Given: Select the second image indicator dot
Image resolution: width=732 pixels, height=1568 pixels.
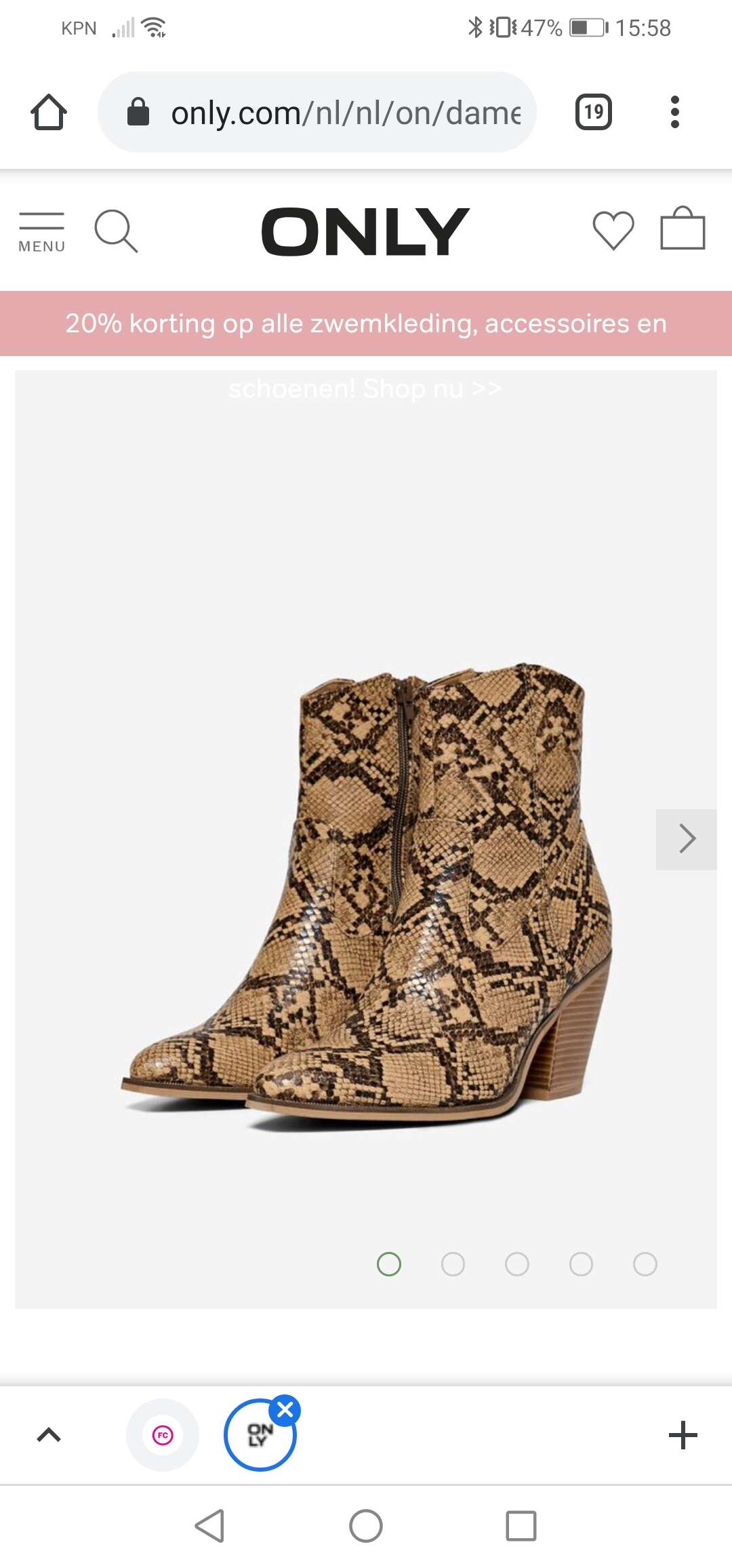Looking at the screenshot, I should coord(453,1264).
